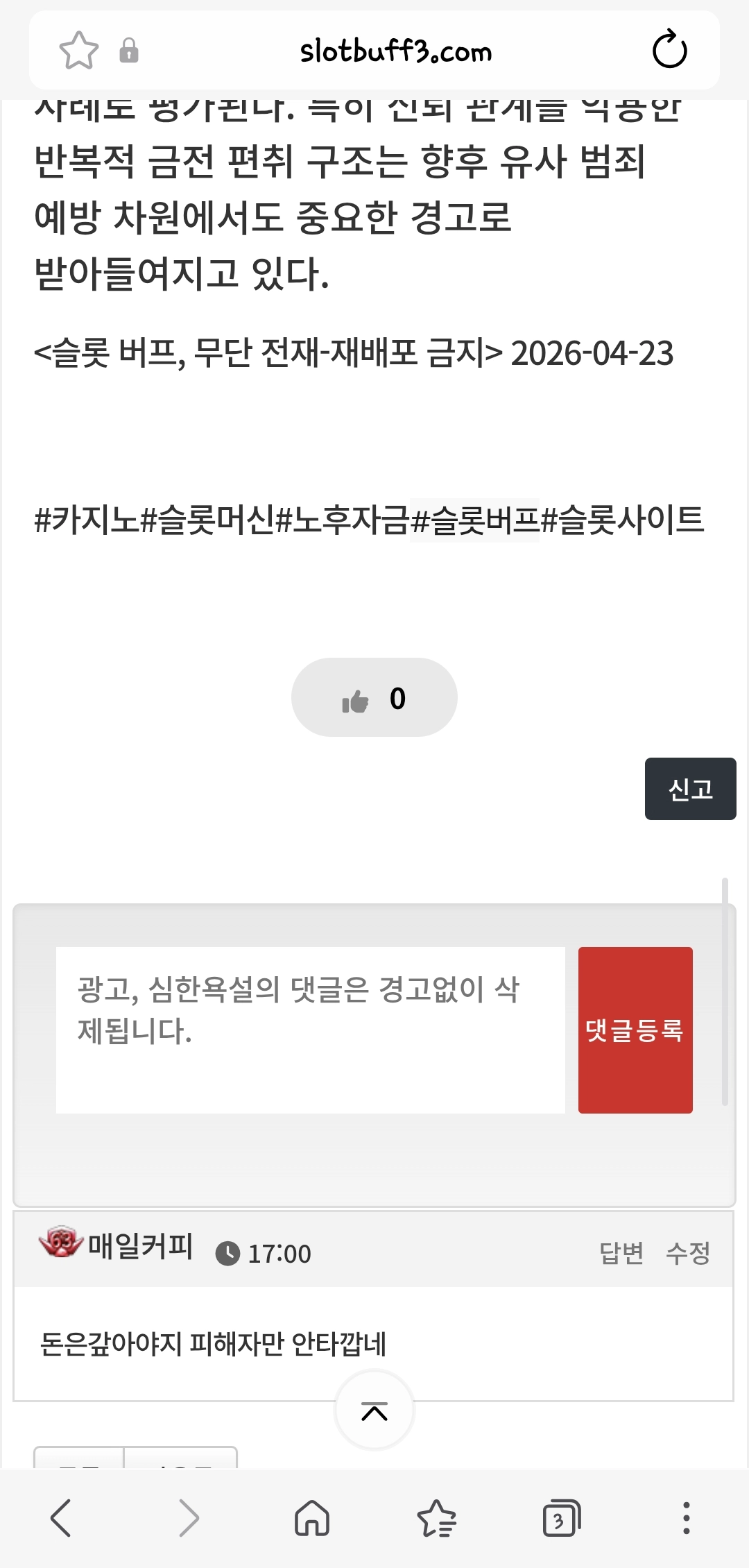Open the browser overflow menu
The width and height of the screenshot is (749, 1568).
(x=686, y=1518)
